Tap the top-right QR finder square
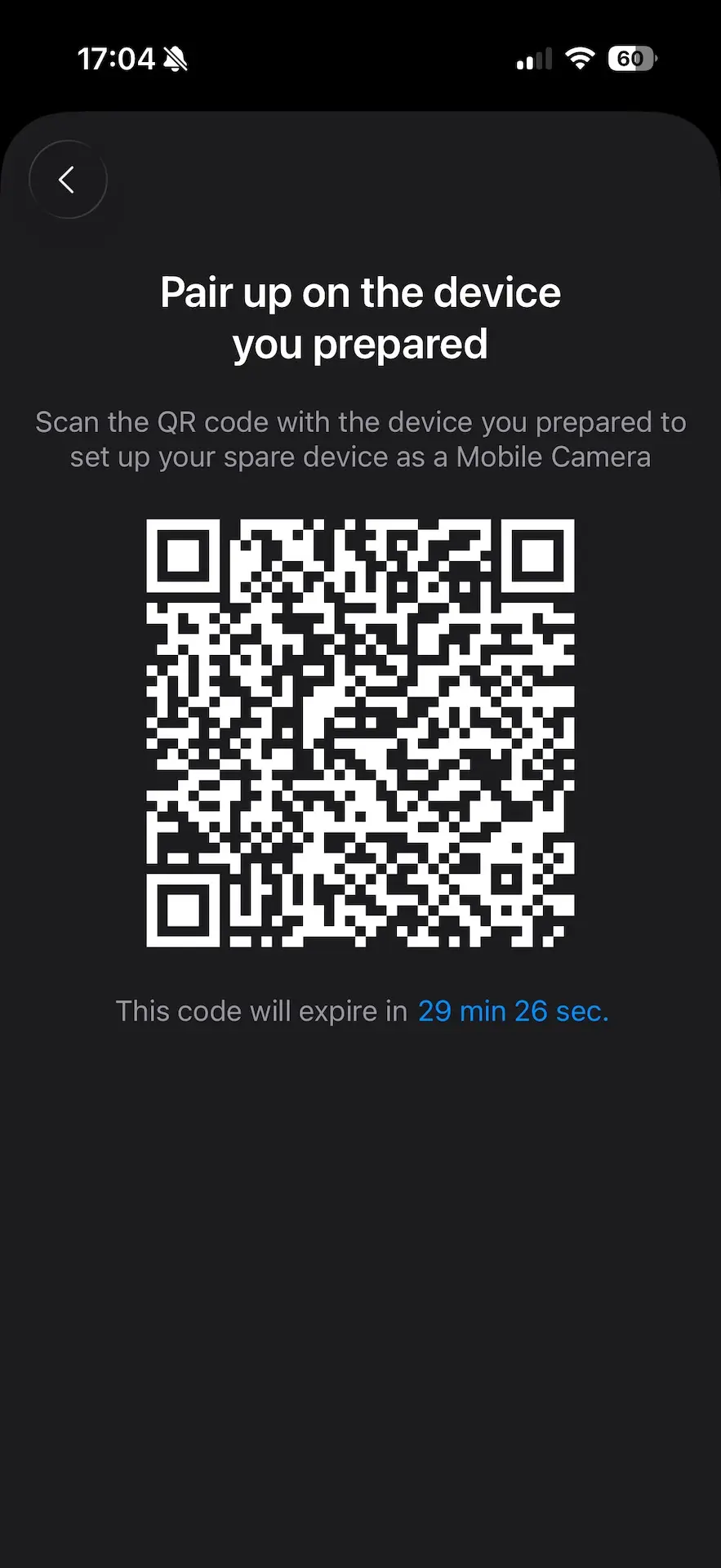The height and width of the screenshot is (1568, 721). 539,557
